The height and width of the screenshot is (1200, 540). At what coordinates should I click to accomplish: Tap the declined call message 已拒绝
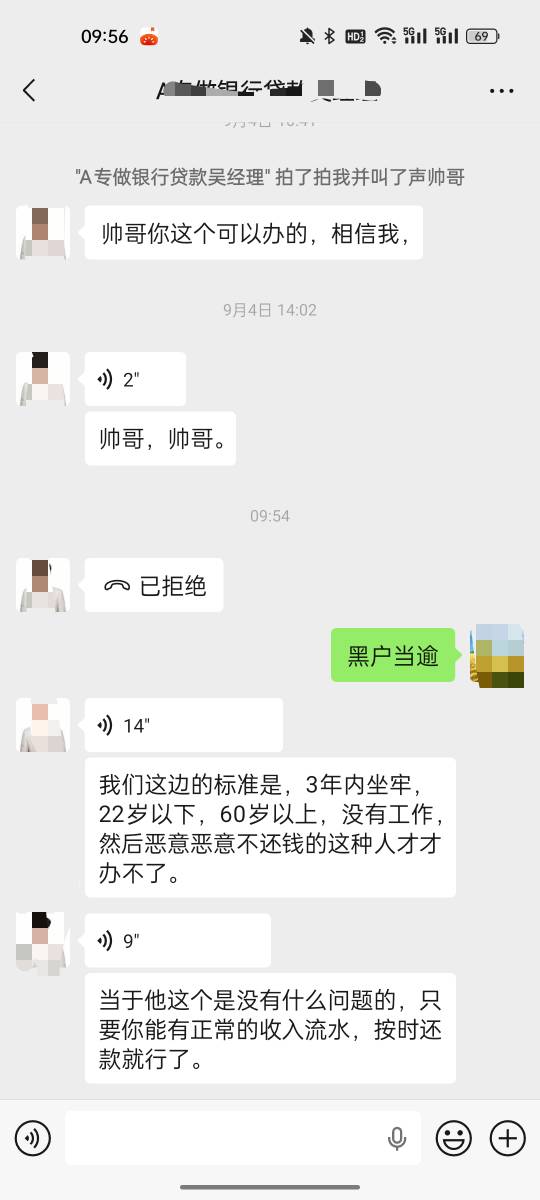(154, 585)
